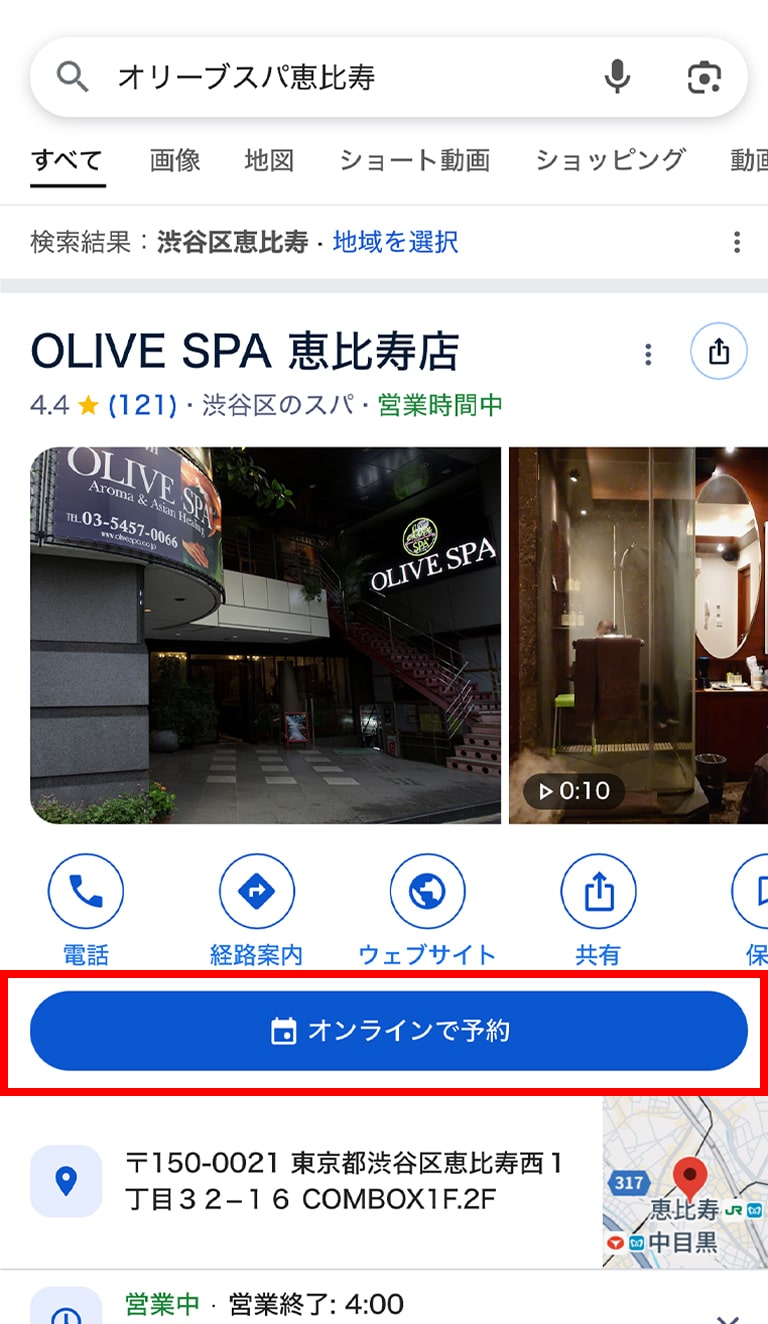768x1324 pixels.
Task: Open the 恵比寿 map thumbnail
Action: 685,1182
